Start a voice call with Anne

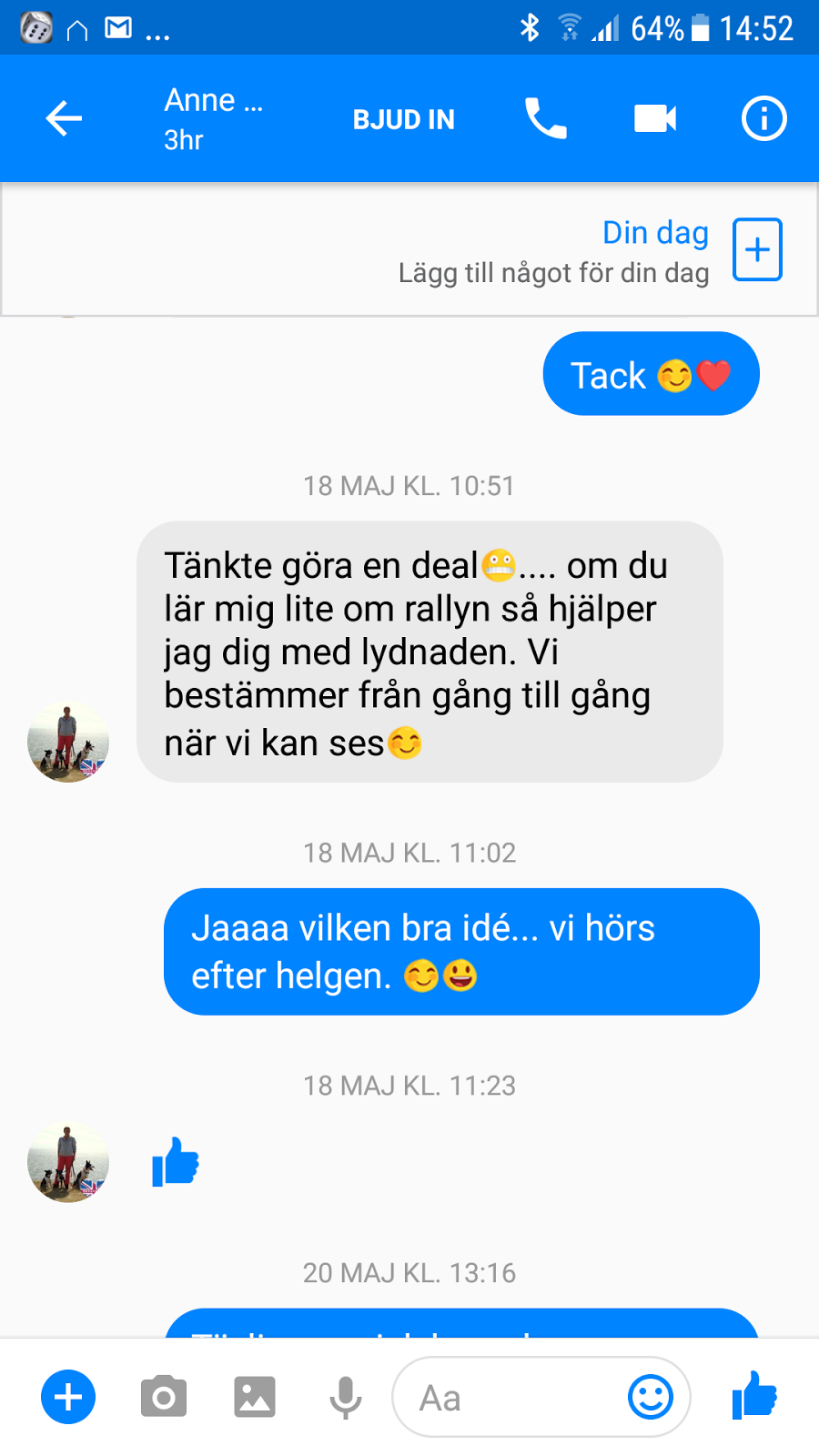pos(546,118)
